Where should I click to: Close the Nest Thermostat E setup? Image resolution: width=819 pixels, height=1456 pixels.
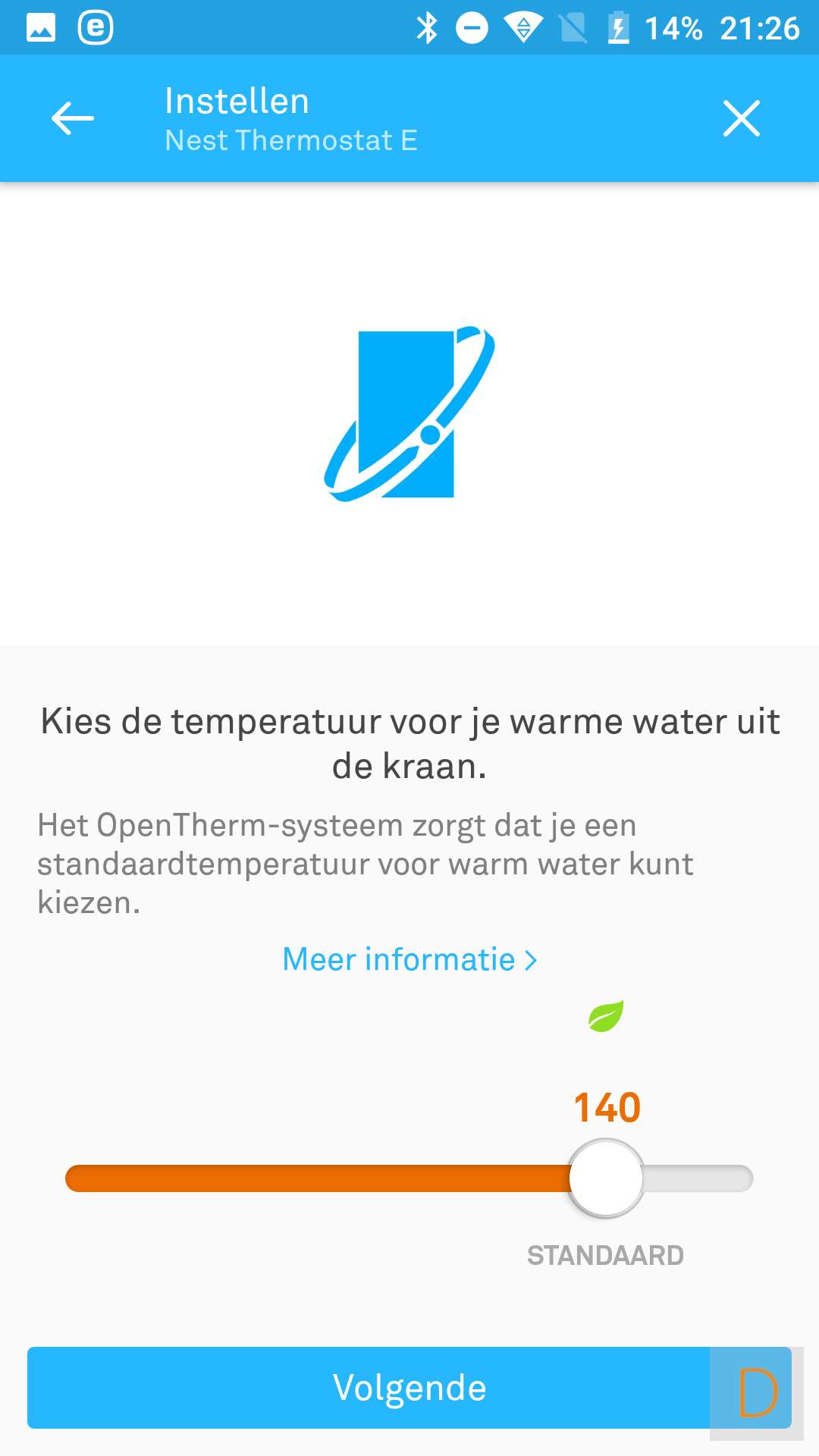pyautogui.click(x=741, y=118)
